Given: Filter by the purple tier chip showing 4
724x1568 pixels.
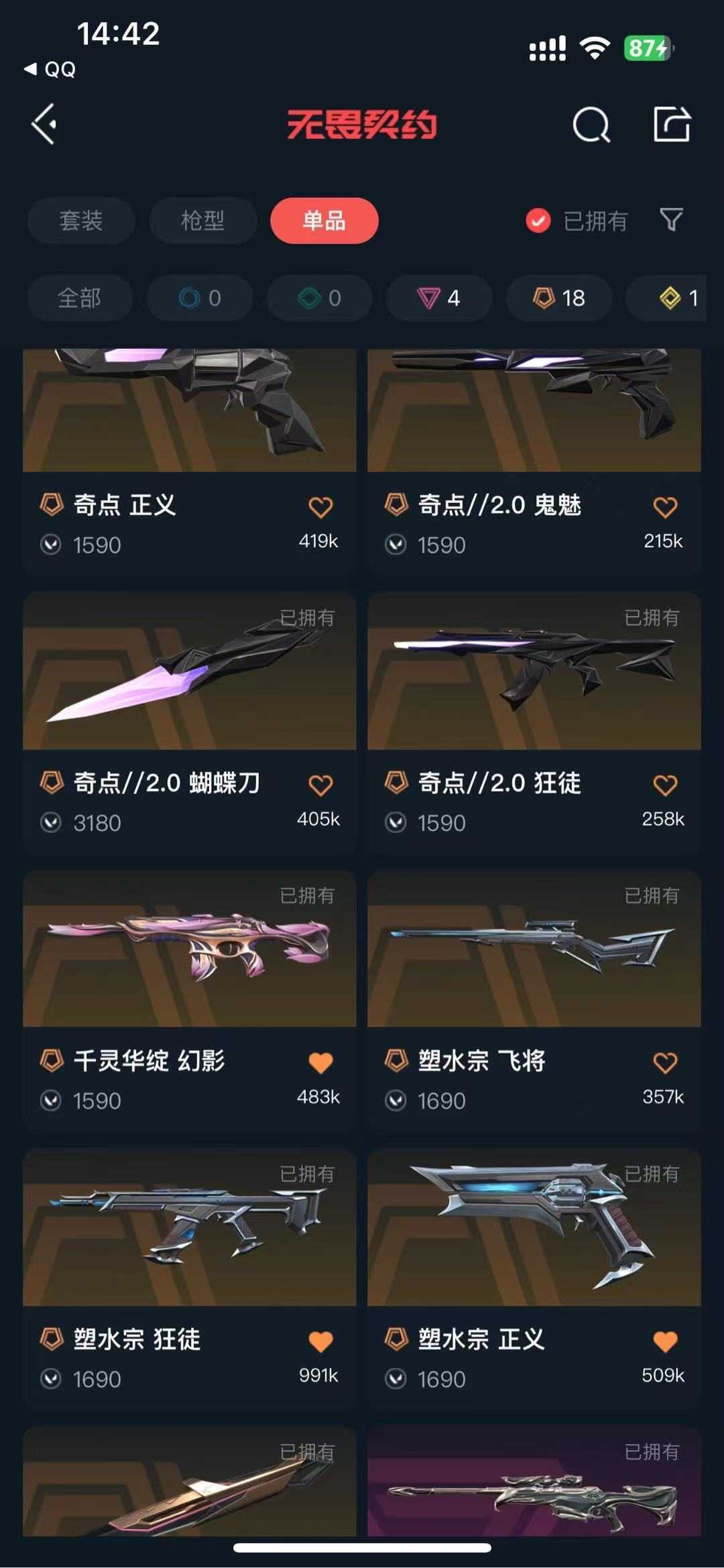Looking at the screenshot, I should point(439,298).
